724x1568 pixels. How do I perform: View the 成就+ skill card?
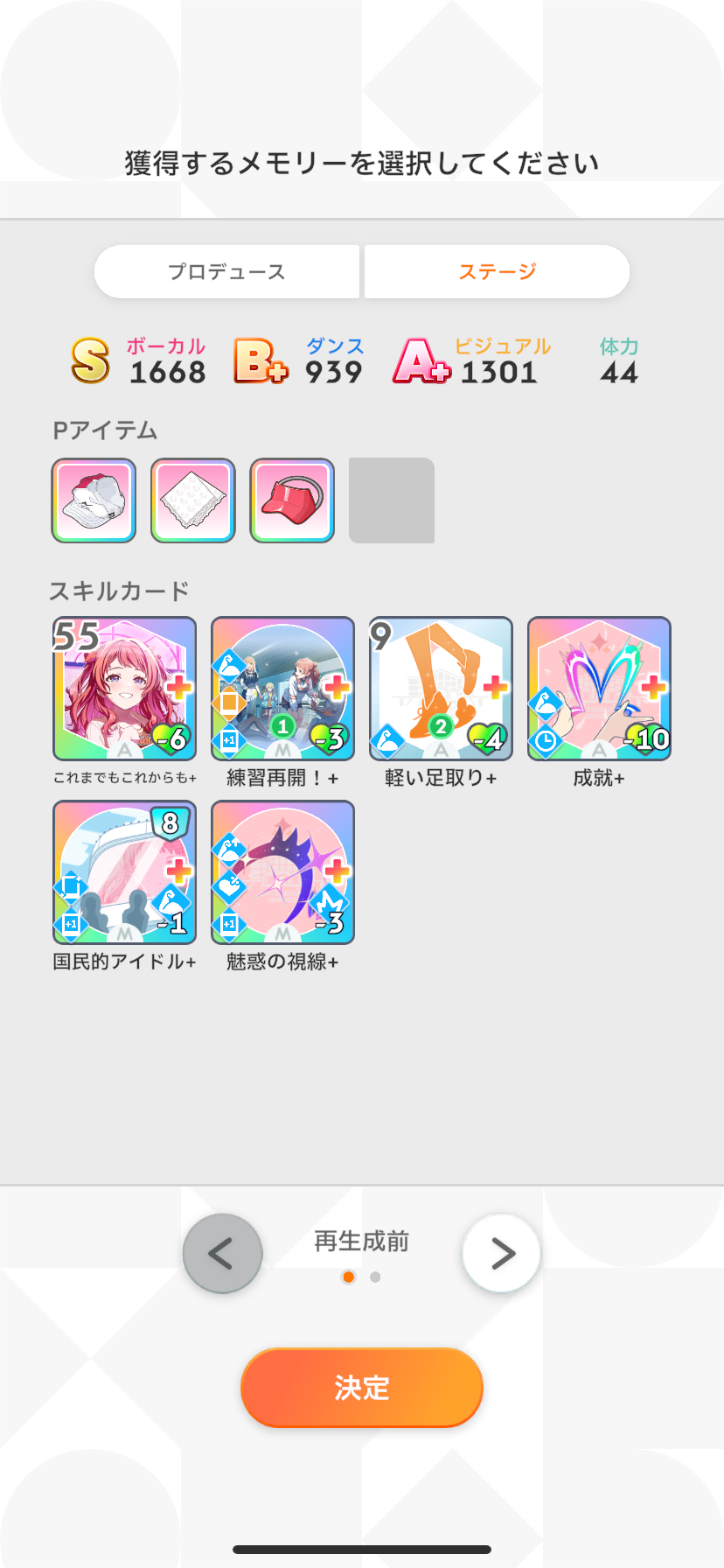[599, 689]
